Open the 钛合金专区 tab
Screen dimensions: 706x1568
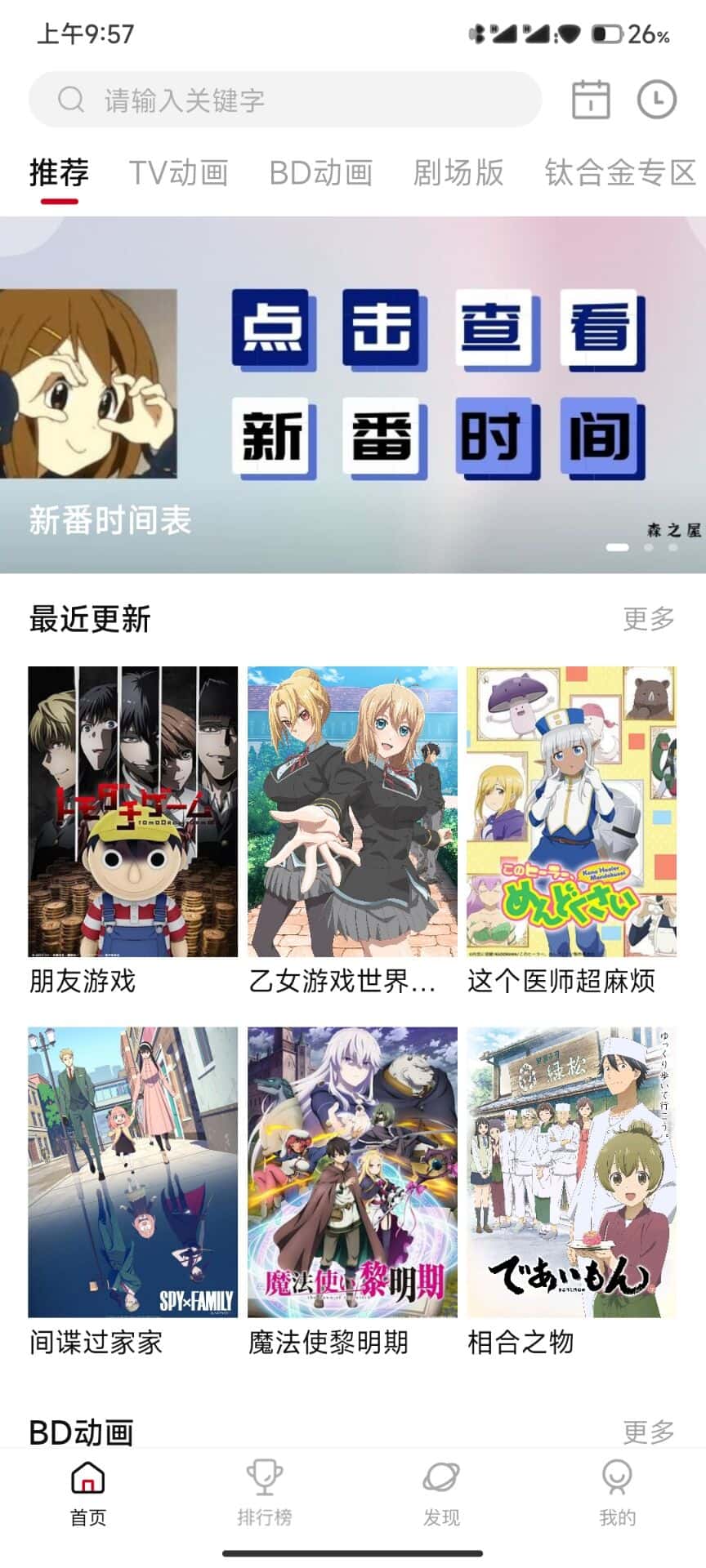point(619,172)
